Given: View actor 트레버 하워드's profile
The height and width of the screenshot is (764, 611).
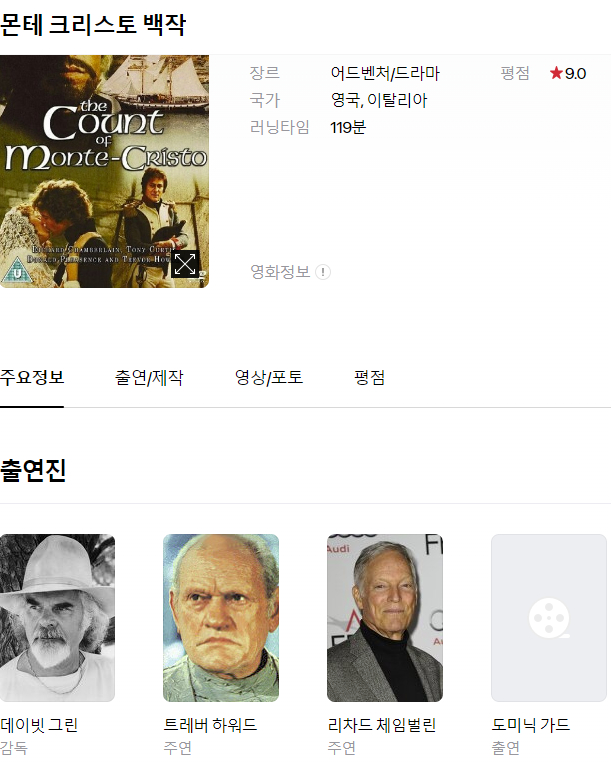Looking at the screenshot, I should tap(221, 618).
